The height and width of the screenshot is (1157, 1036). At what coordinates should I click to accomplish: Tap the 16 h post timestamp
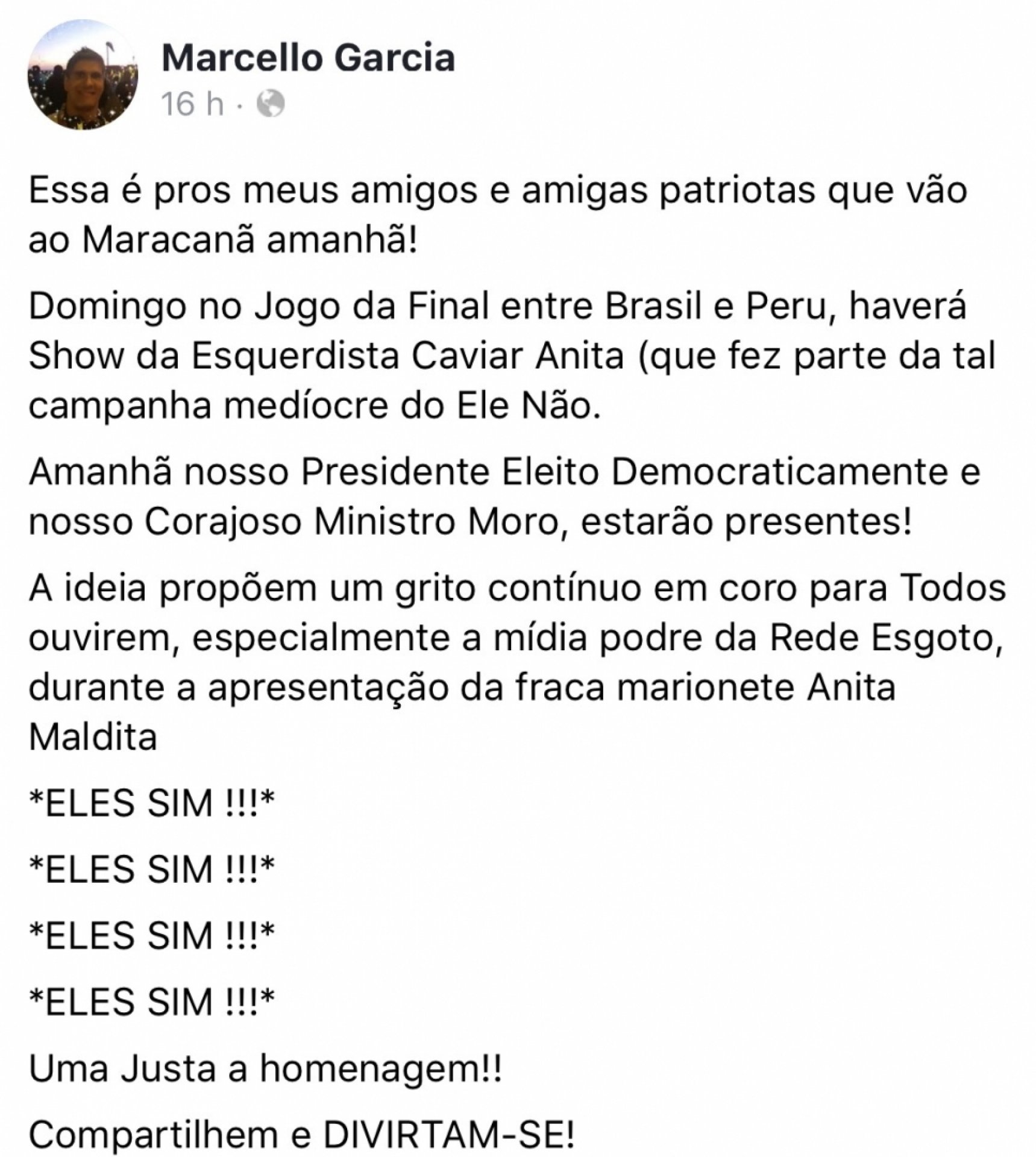coord(192,104)
